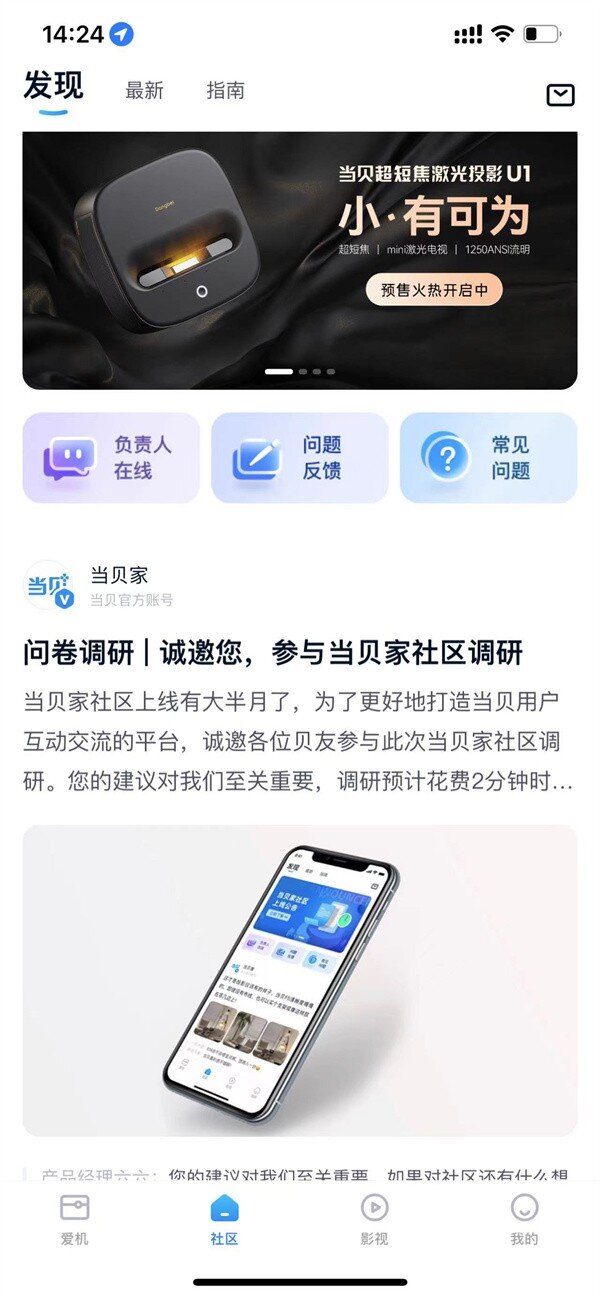
Task: Switch to the 影视 tab
Action: (374, 1218)
